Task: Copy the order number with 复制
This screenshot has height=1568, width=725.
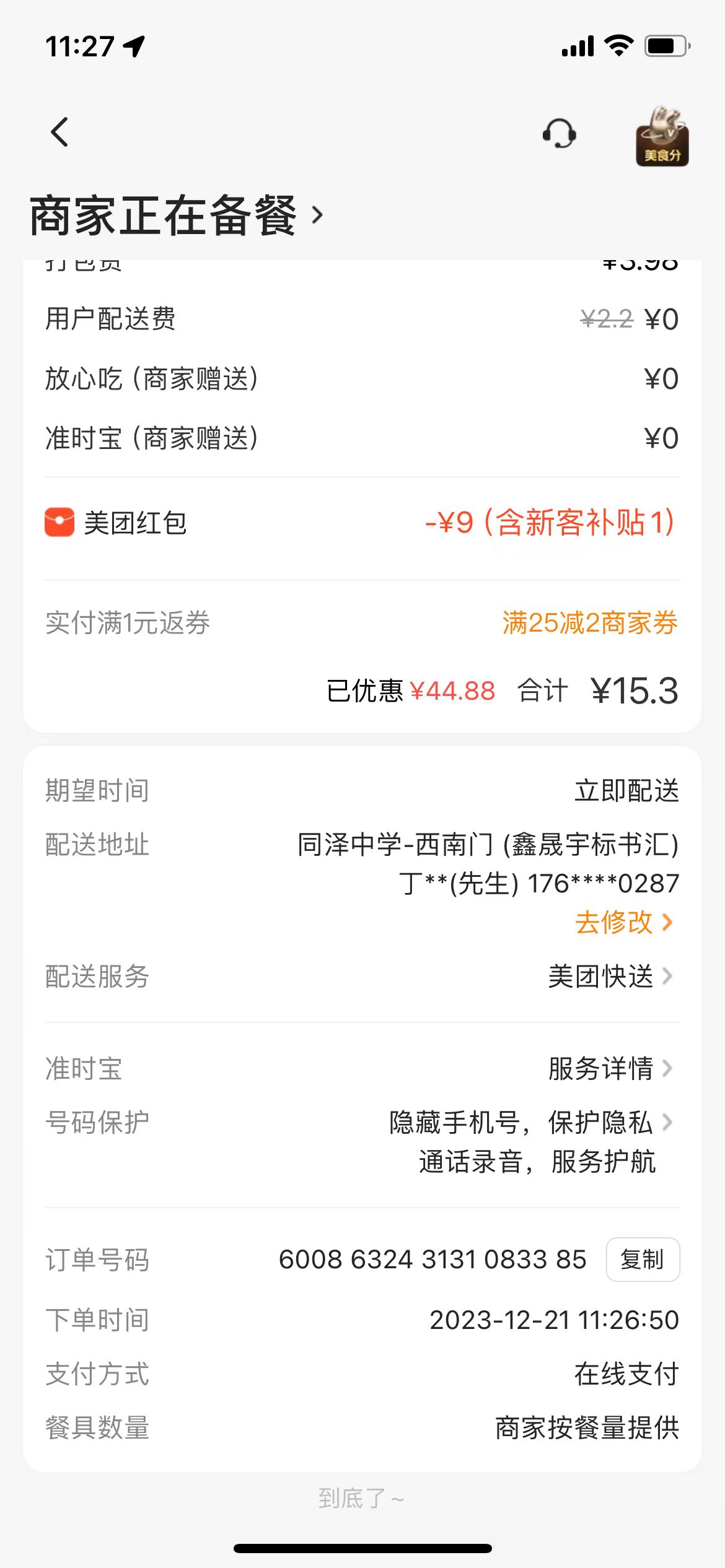Action: (x=642, y=1260)
